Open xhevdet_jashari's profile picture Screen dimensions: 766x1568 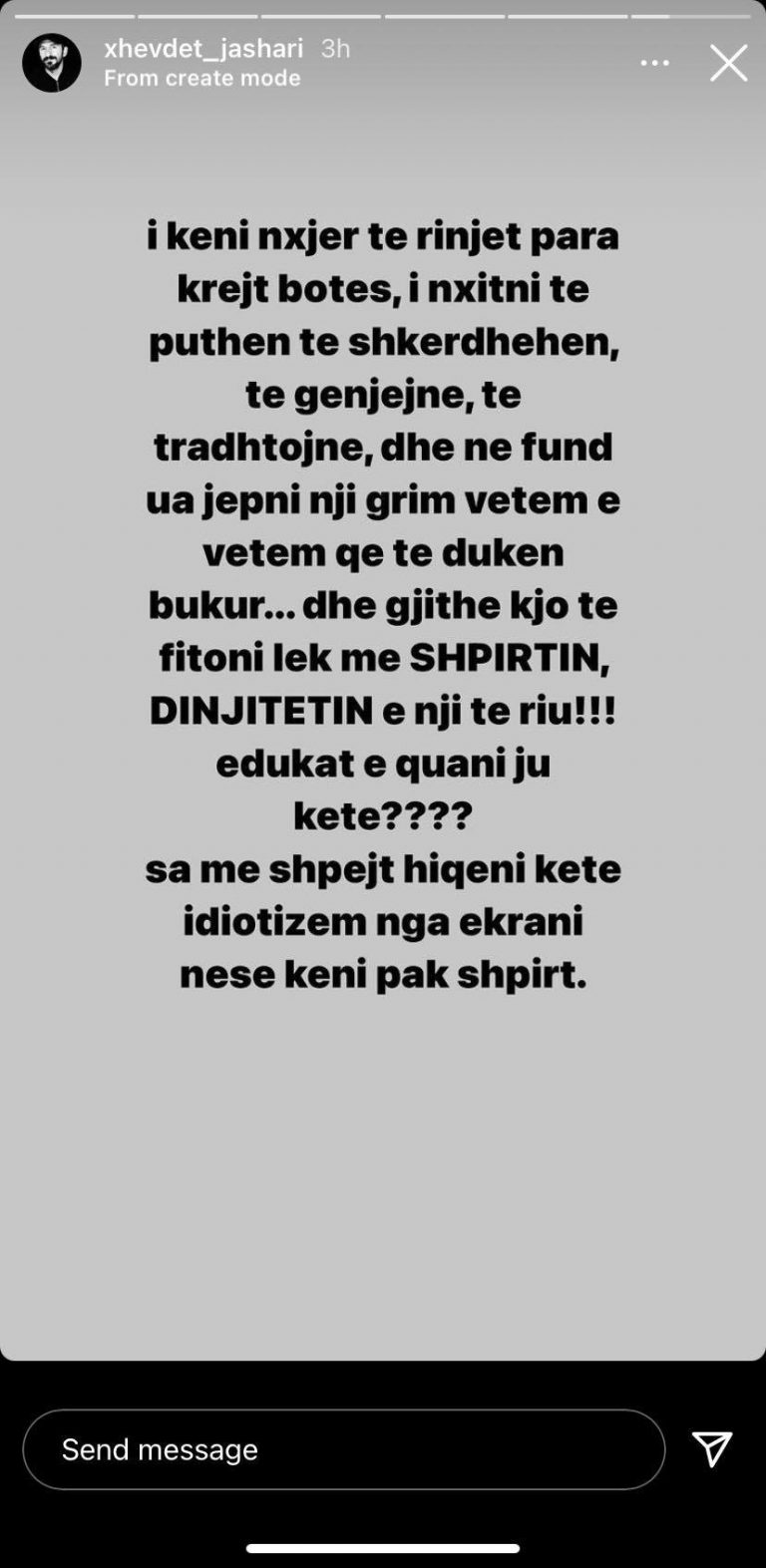pos(52,63)
